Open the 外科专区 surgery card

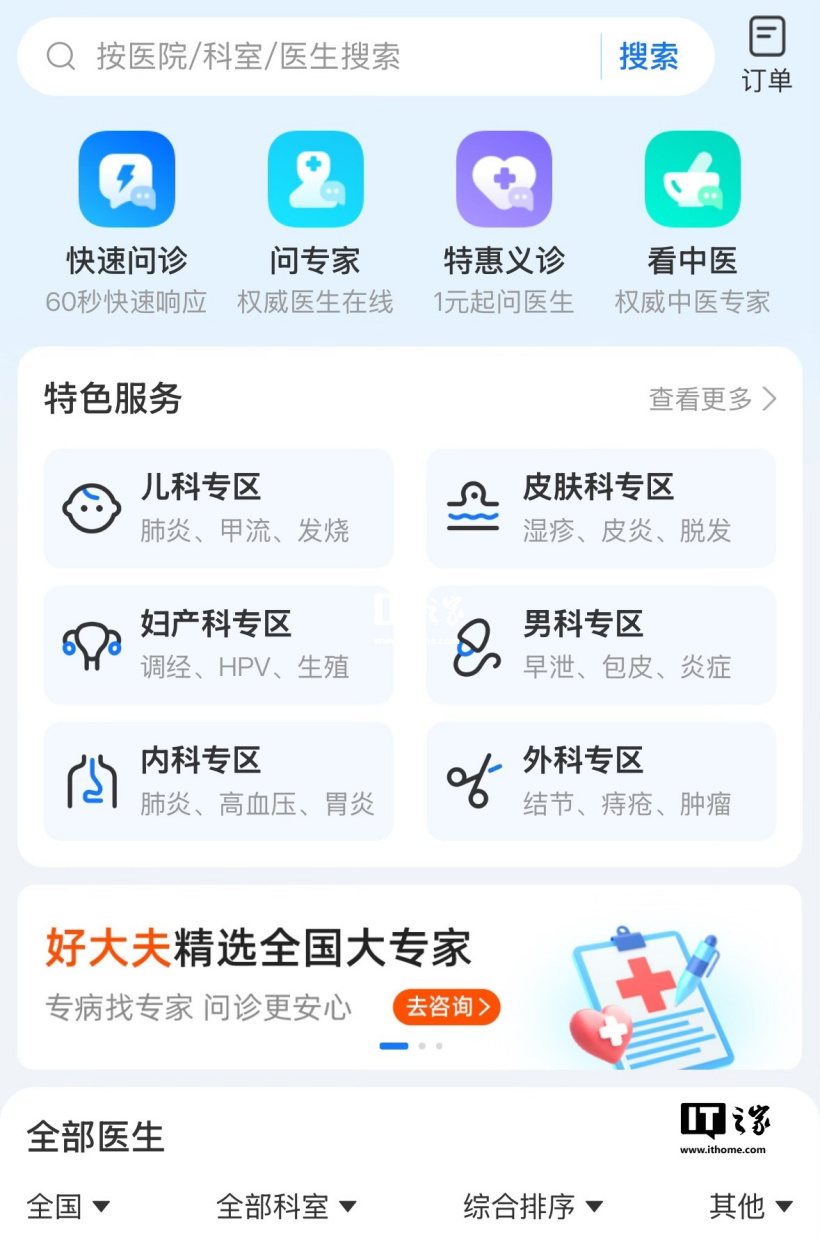click(x=601, y=781)
